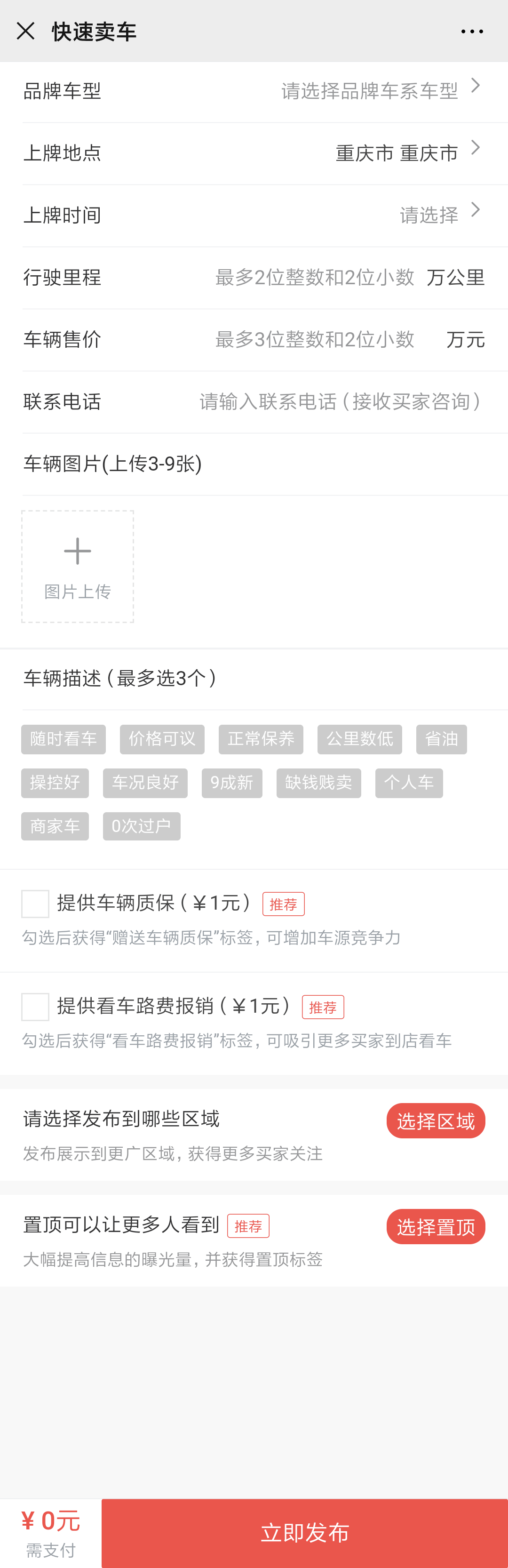Upload a vehicle photo via 图片上传
The width and height of the screenshot is (508, 1568).
[77, 566]
